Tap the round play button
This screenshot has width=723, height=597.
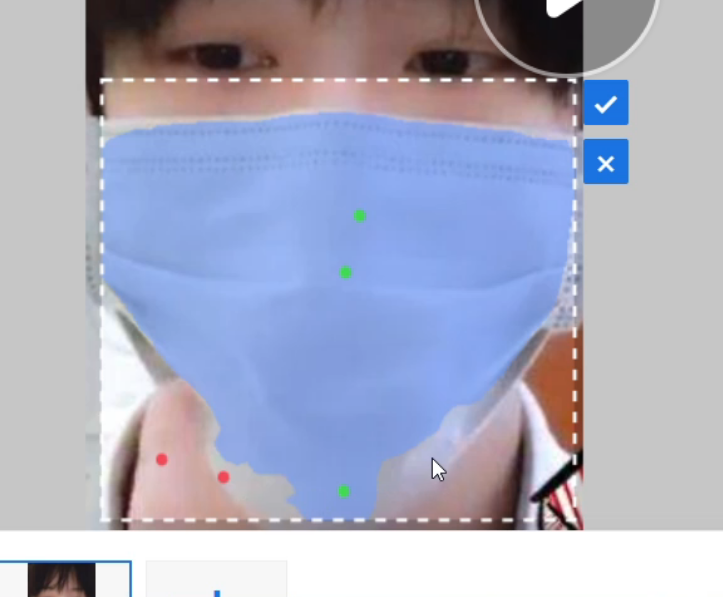(566, 20)
